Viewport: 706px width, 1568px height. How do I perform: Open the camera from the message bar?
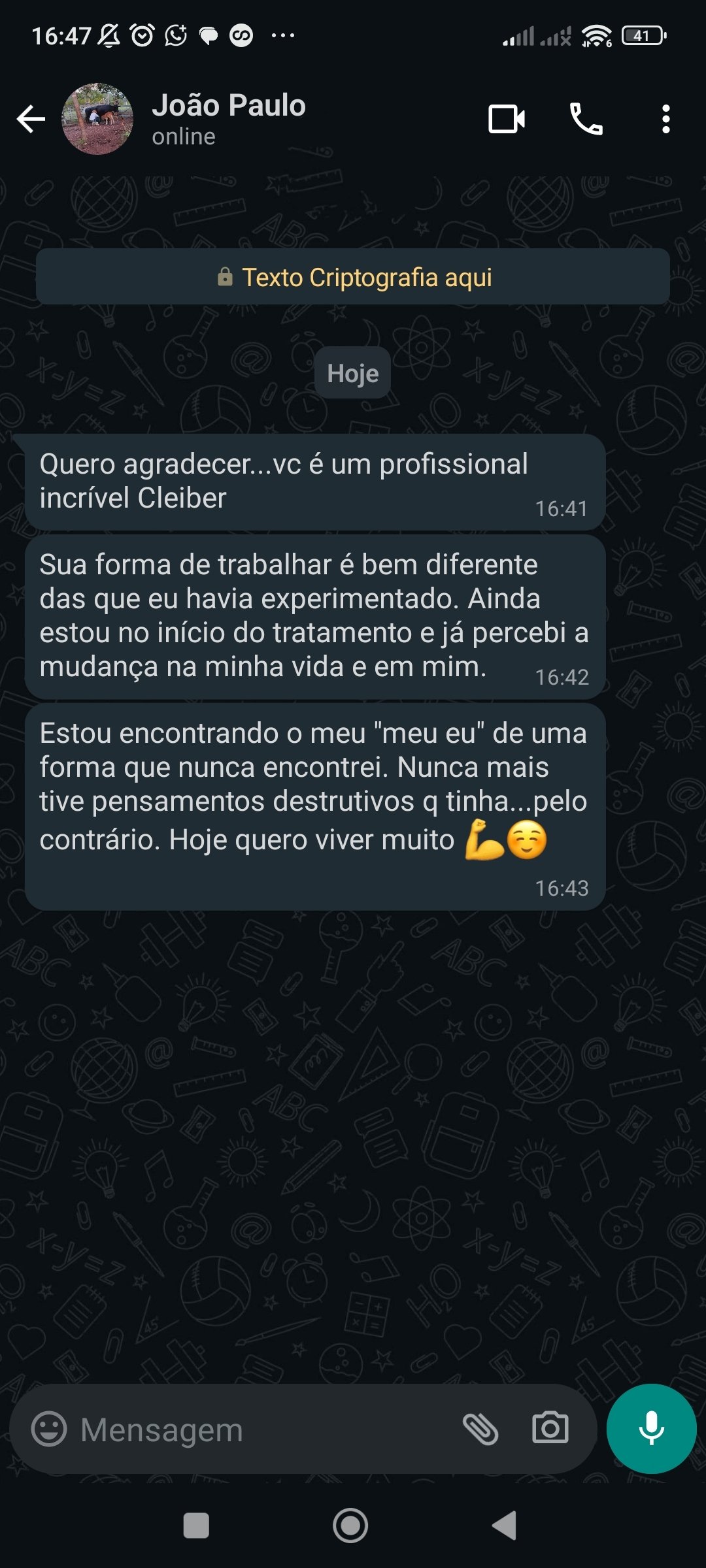[x=550, y=1429]
